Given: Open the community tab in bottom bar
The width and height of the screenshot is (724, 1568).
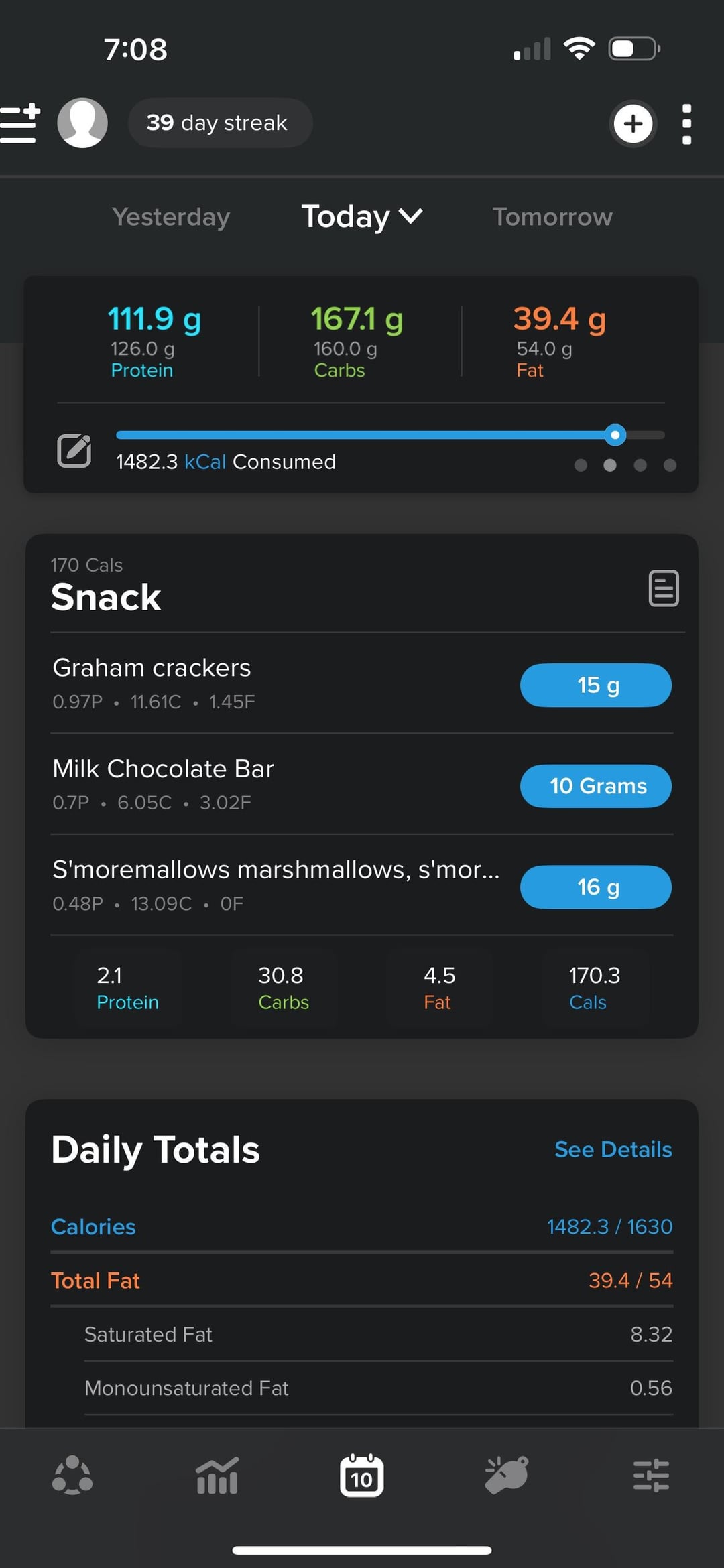Looking at the screenshot, I should coord(72,1476).
